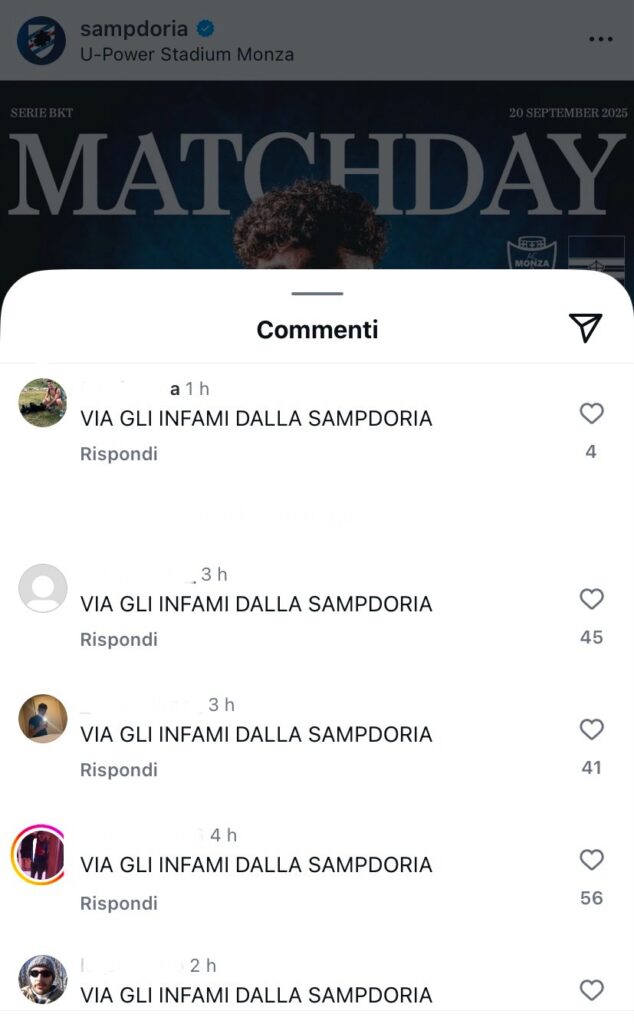Open avatar of the 2 h commenter

coord(43,979)
